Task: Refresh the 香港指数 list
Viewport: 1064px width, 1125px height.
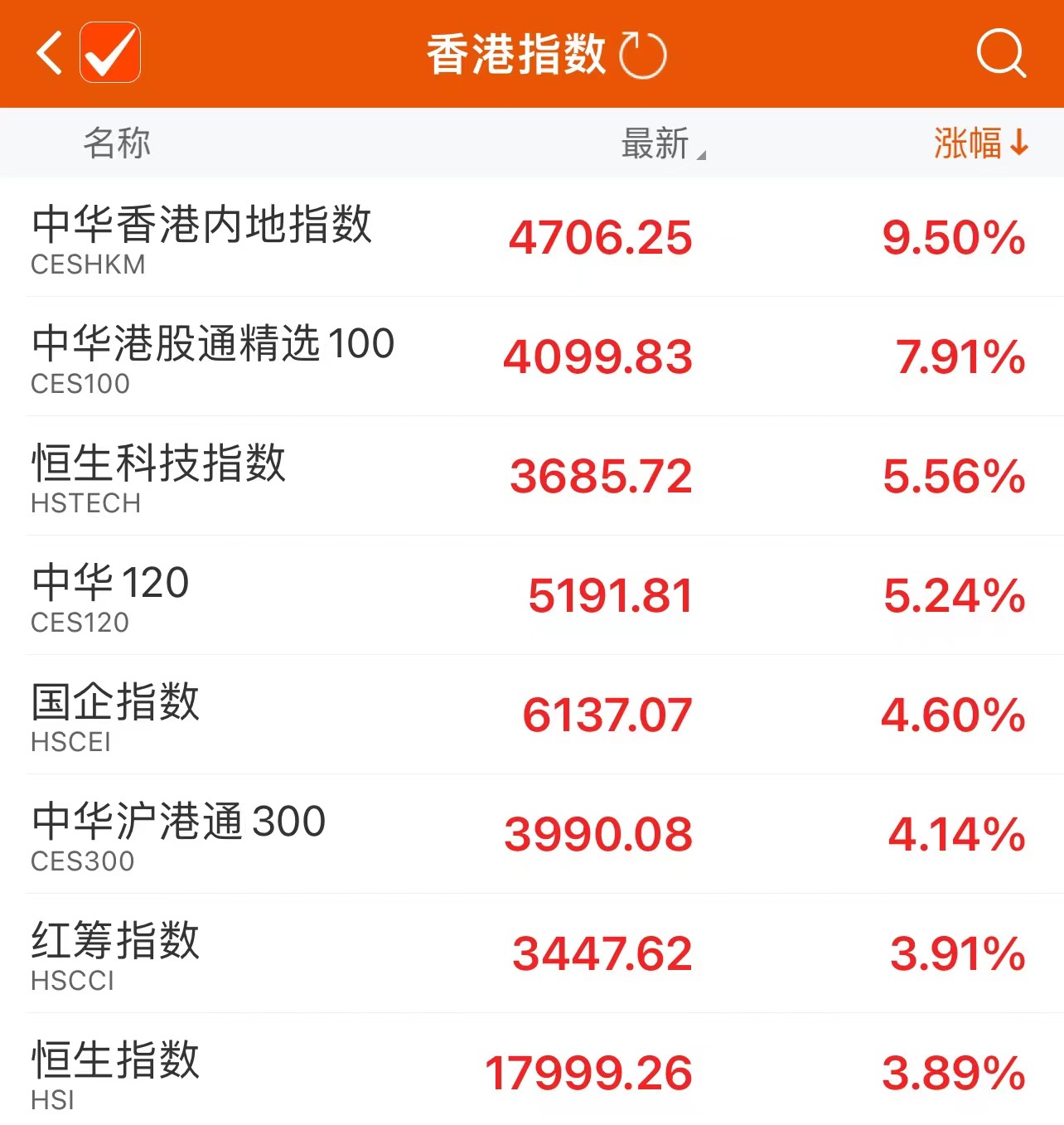Action: (x=643, y=55)
